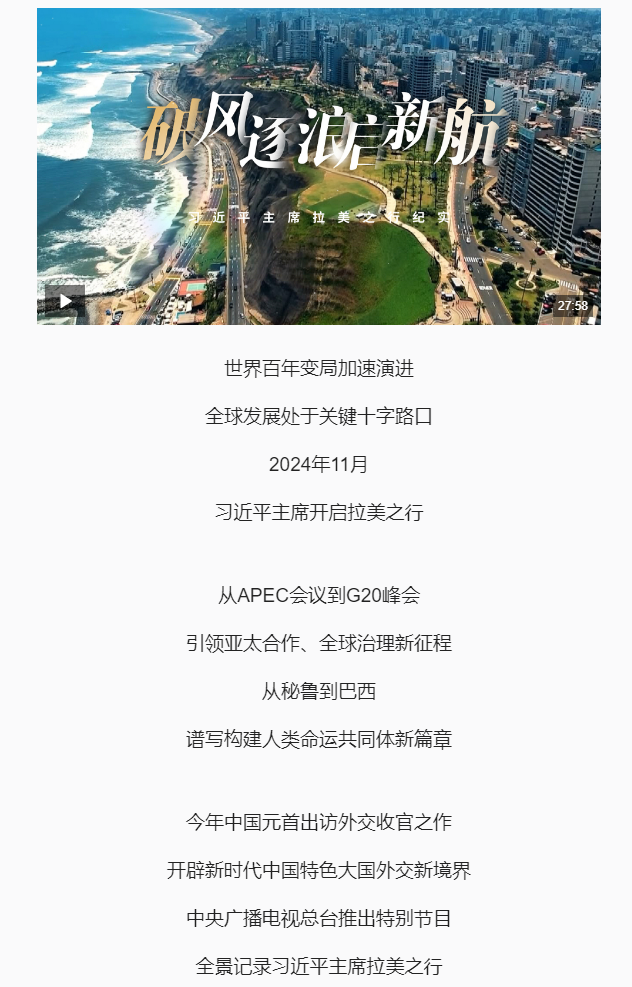
Task: Play the 破风逐浪启新航 video
Action: (65, 301)
